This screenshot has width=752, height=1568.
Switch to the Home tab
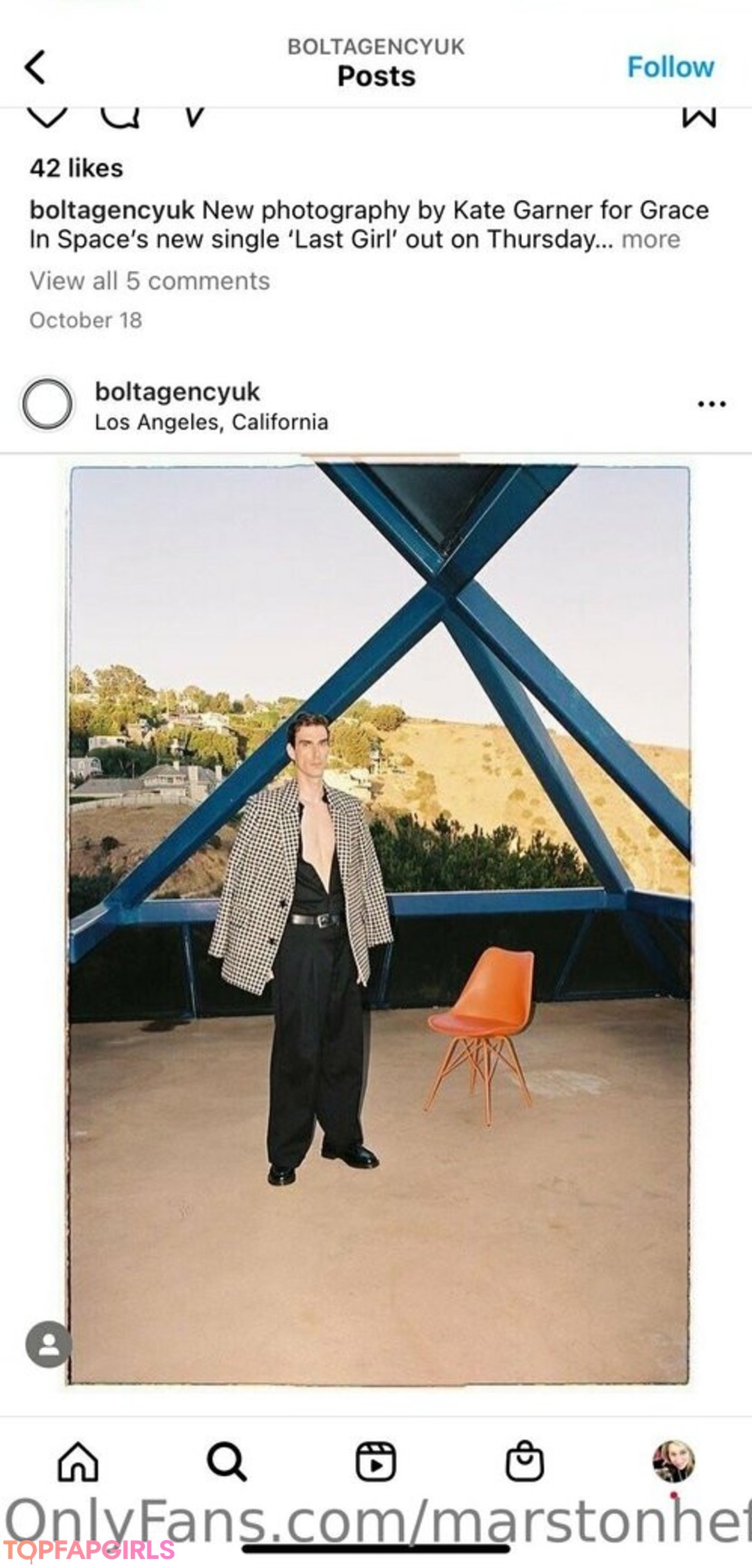(x=78, y=1461)
